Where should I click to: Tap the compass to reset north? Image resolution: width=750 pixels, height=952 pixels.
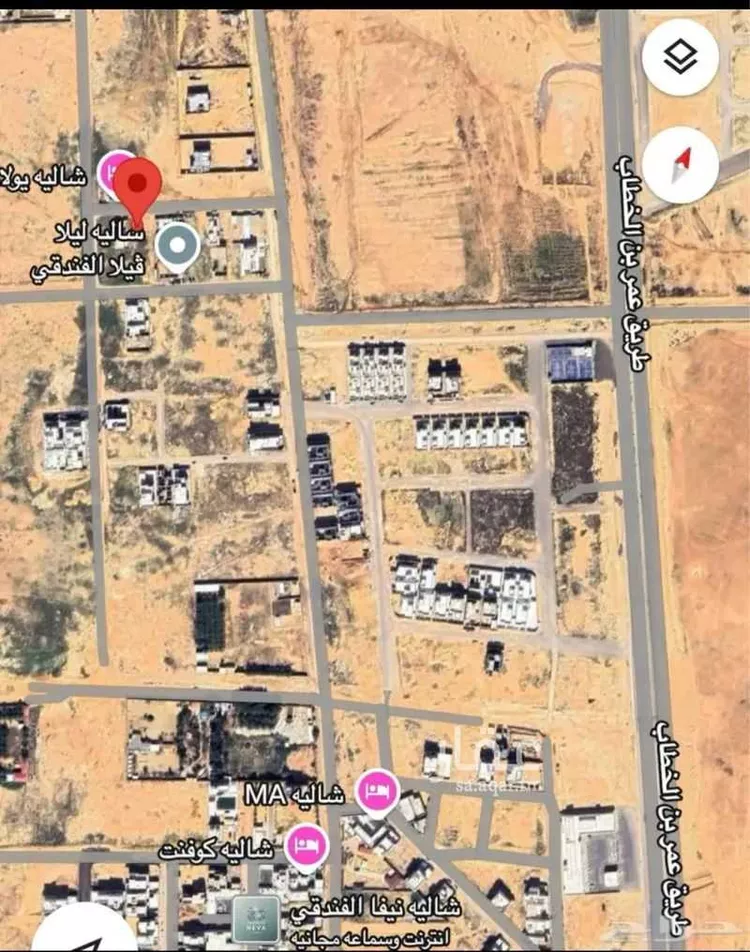click(x=680, y=165)
